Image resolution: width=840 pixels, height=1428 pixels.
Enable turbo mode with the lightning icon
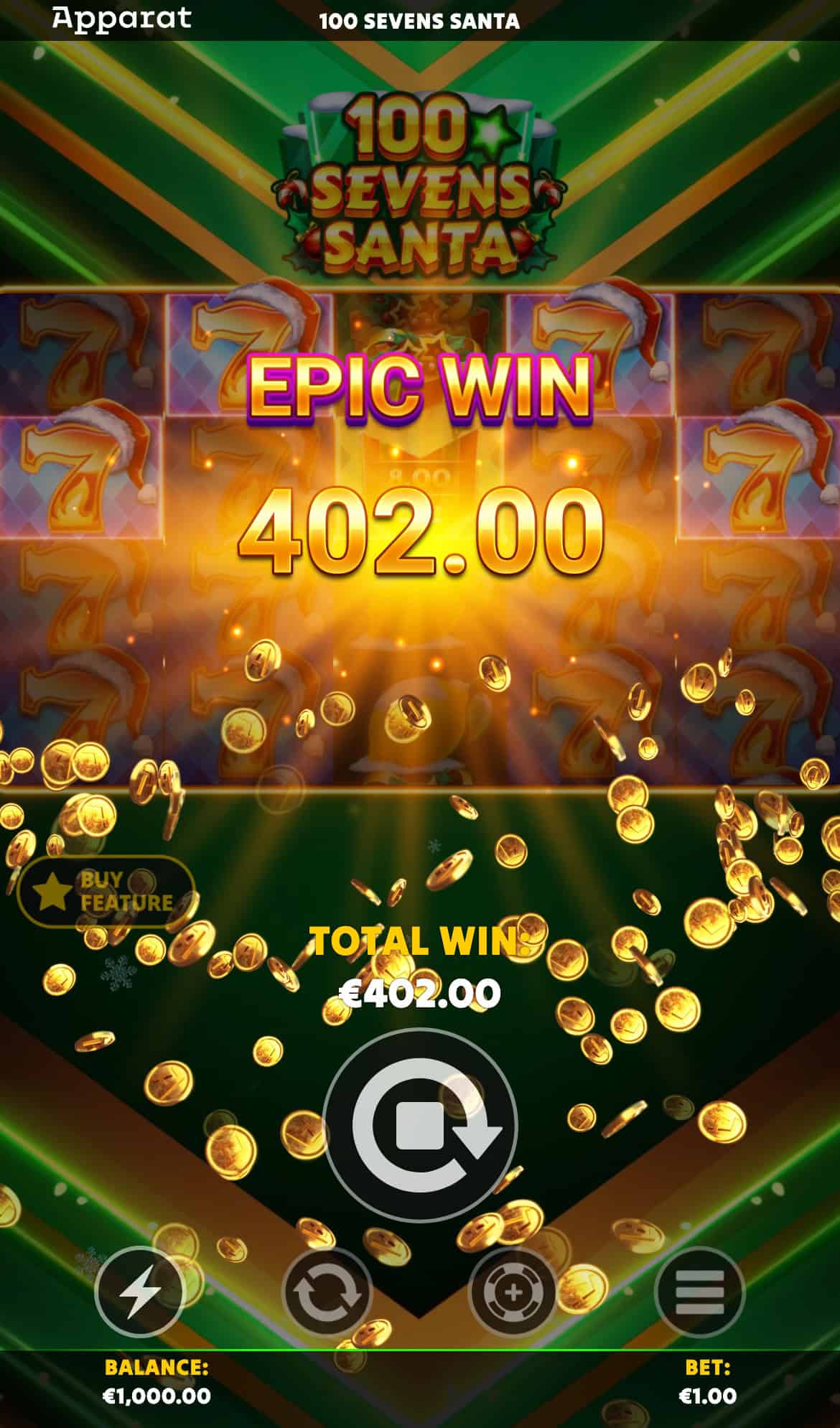140,1292
